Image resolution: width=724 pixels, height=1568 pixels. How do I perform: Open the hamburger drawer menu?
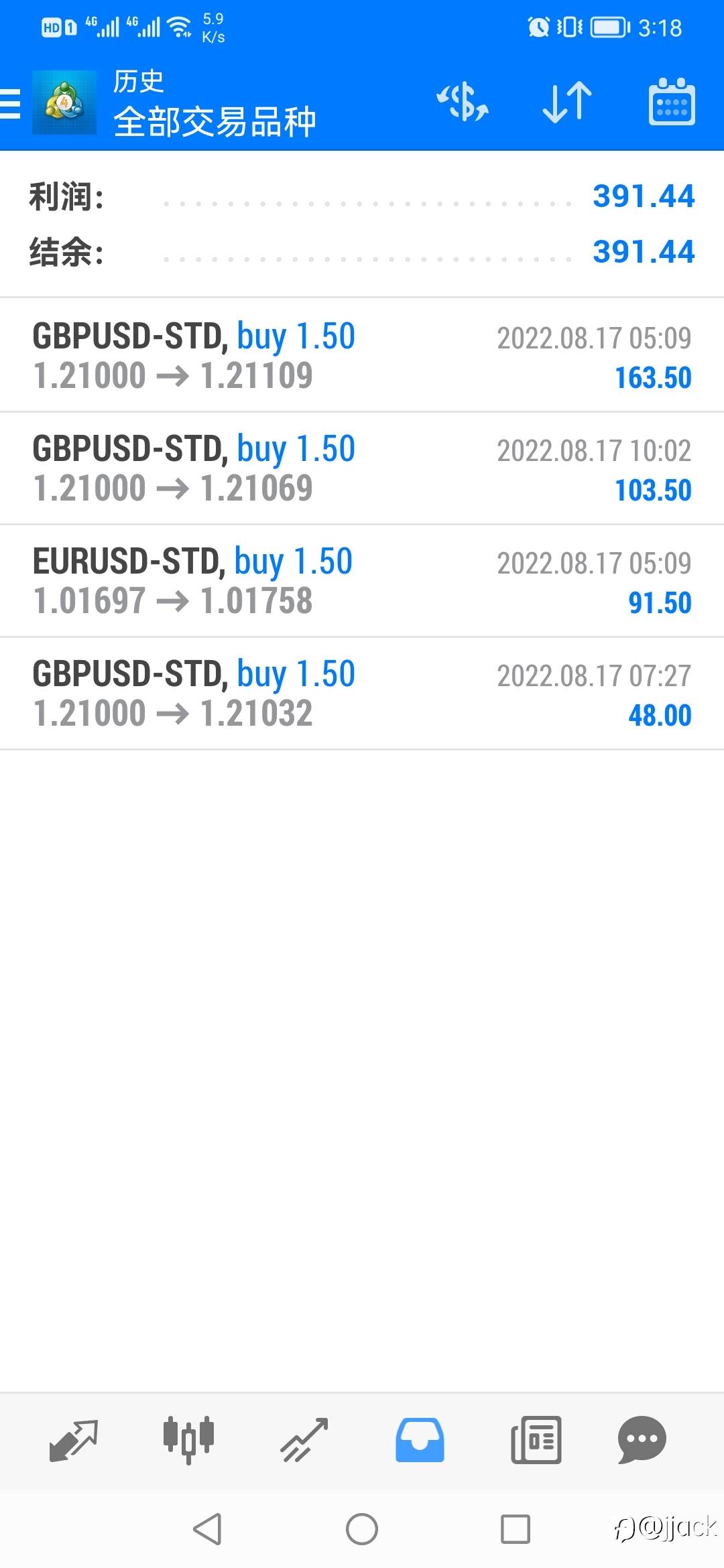10,103
